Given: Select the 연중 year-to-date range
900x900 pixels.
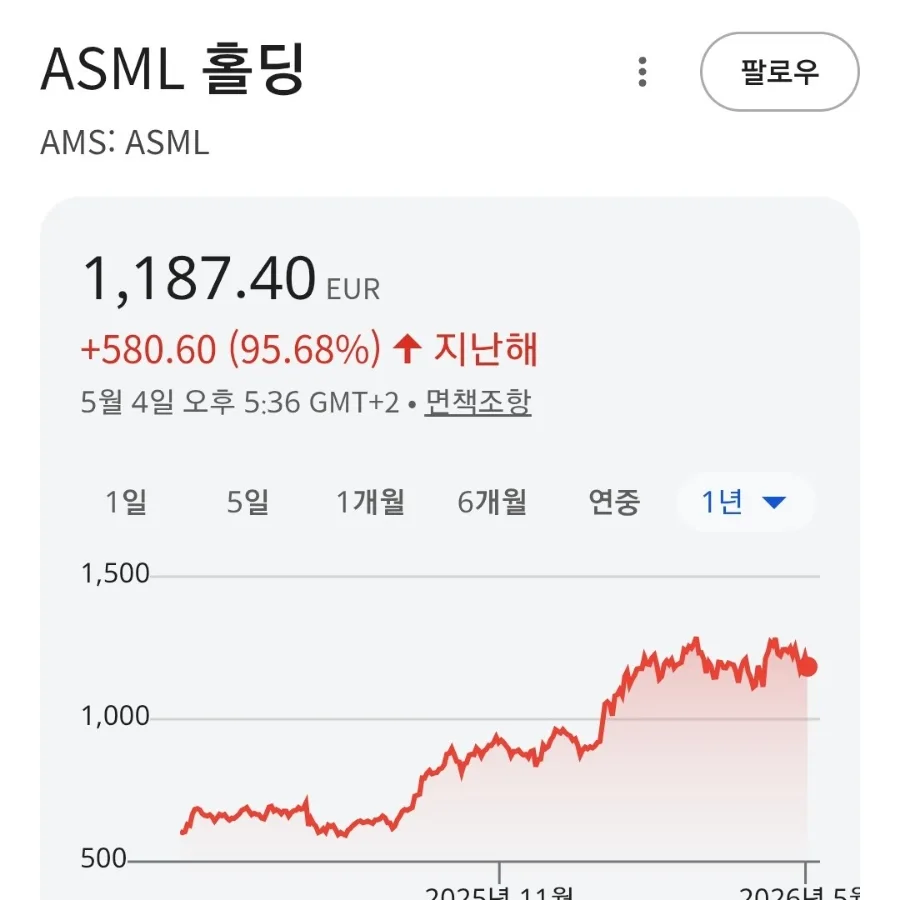Looking at the screenshot, I should click(x=614, y=502).
